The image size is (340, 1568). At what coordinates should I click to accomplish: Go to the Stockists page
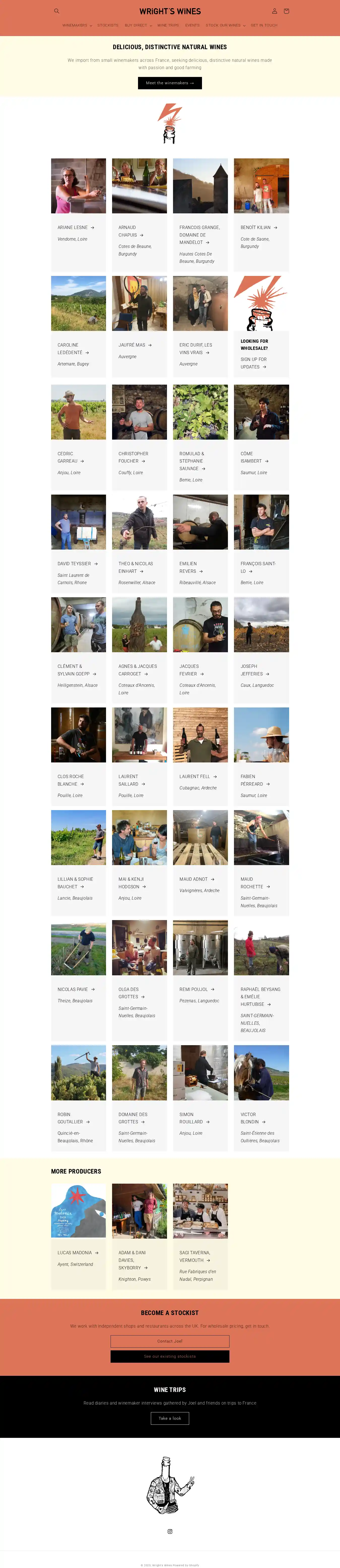(x=108, y=25)
